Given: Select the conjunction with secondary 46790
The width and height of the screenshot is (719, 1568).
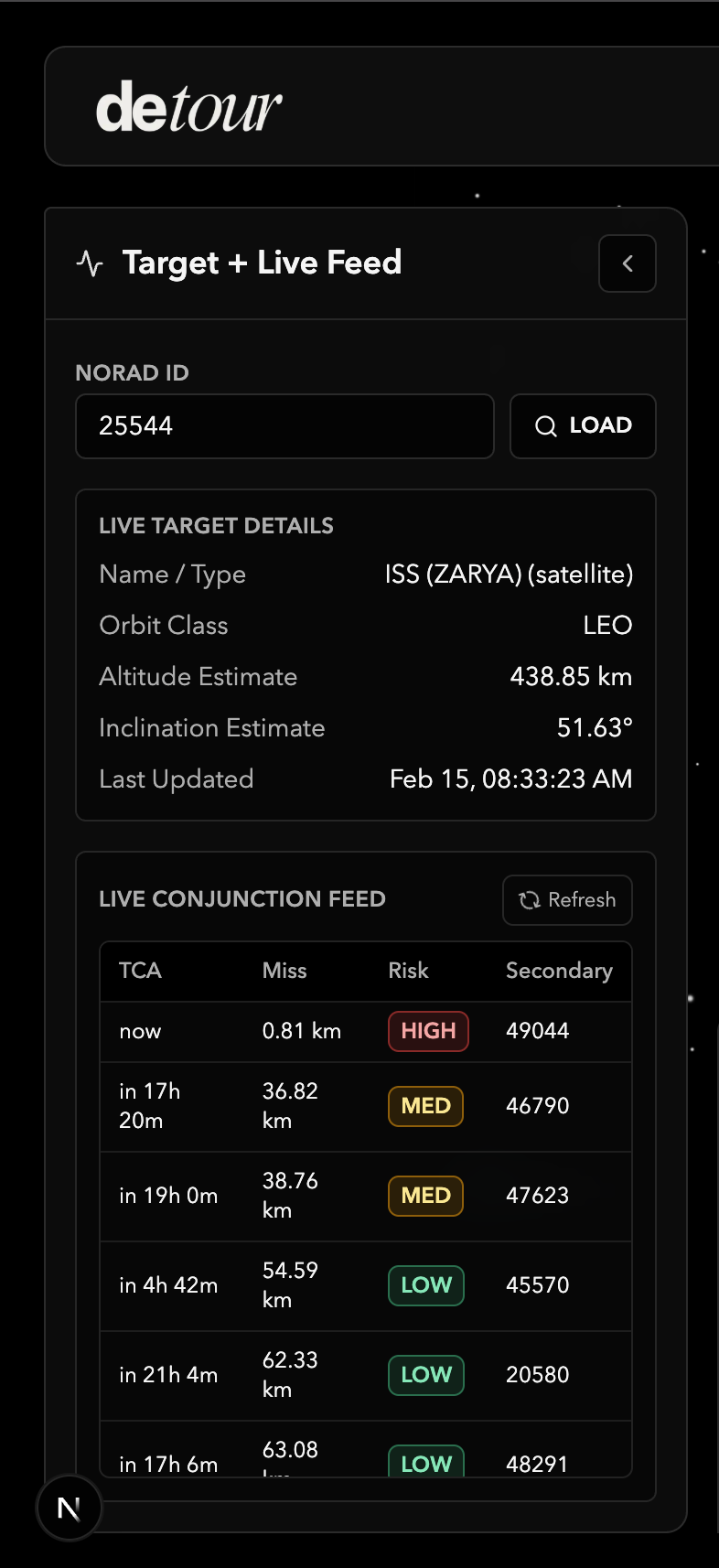Looking at the screenshot, I should pyautogui.click(x=366, y=1106).
